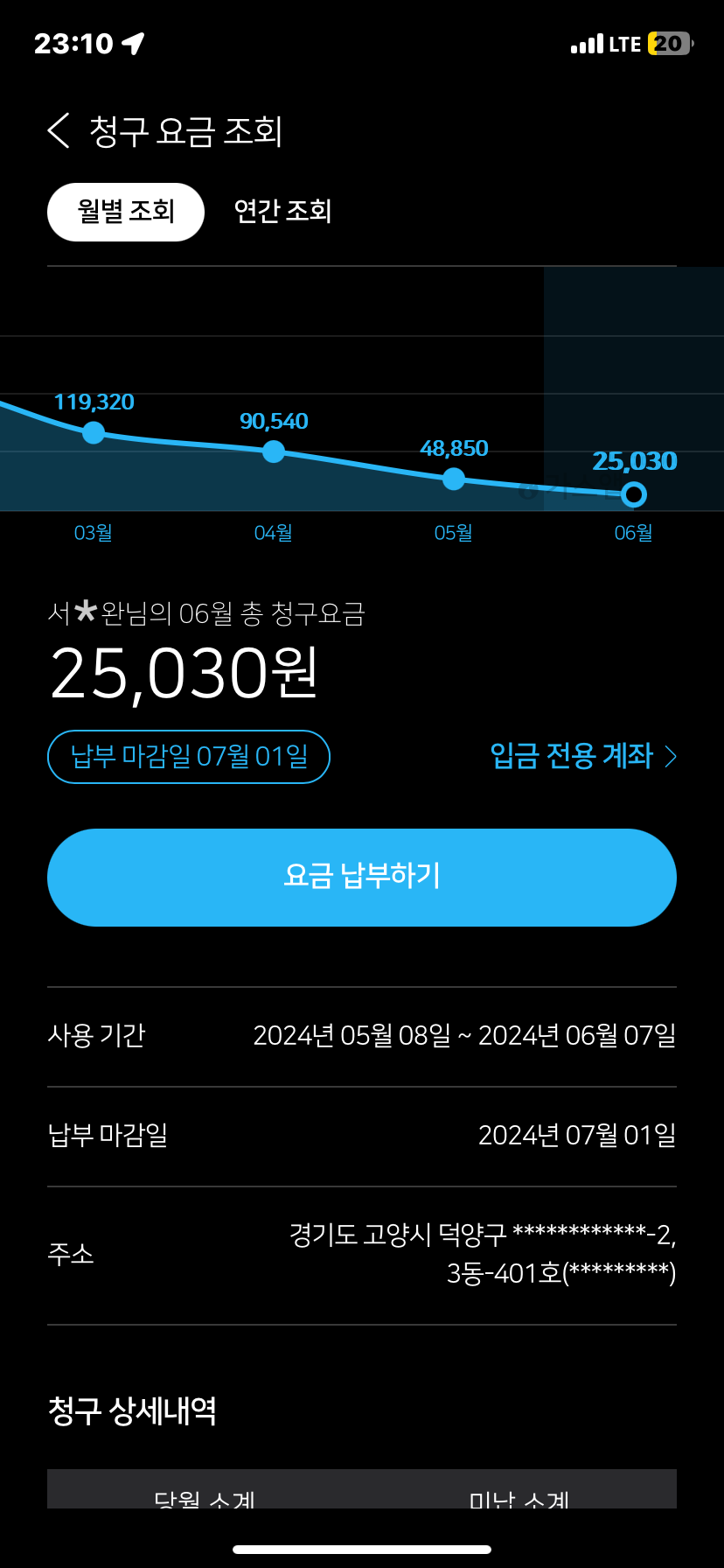Select the 03월 point on the chart
Viewport: 724px width, 1568px height.
(94, 432)
